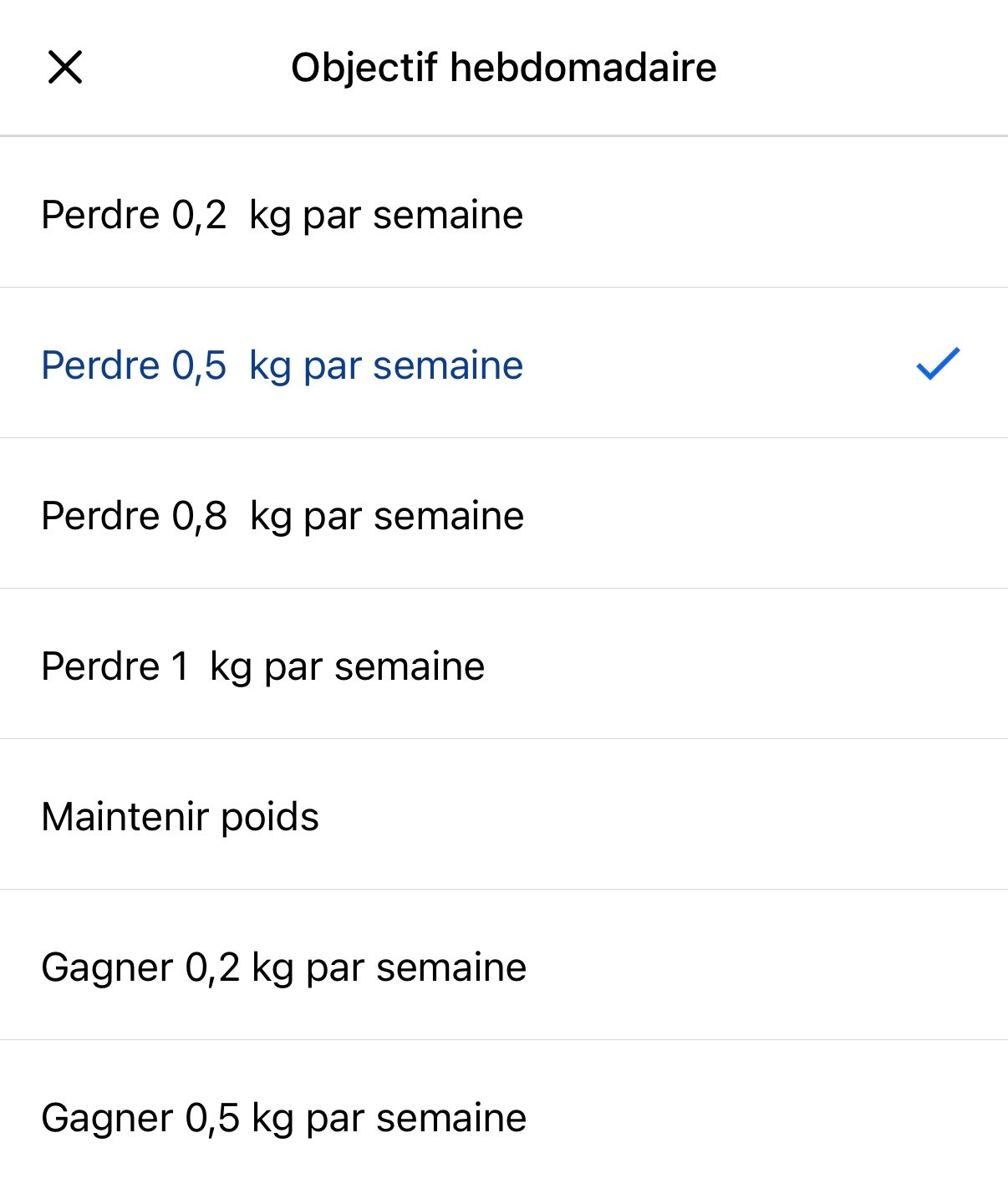Close the Objectif hebdomadaire screen

[64, 67]
